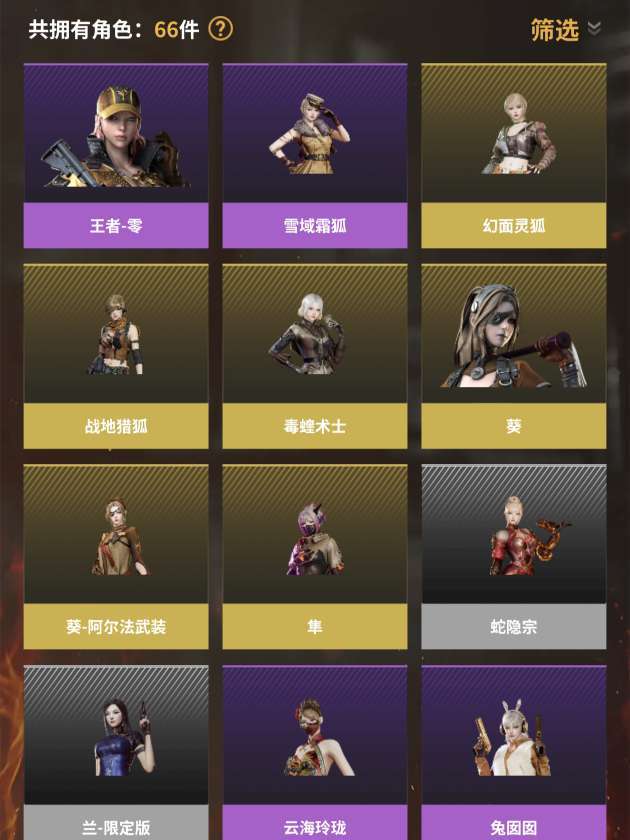Screen dimensions: 630x840
Task: Select the 蛇隐宗 character card
Action: (514, 557)
